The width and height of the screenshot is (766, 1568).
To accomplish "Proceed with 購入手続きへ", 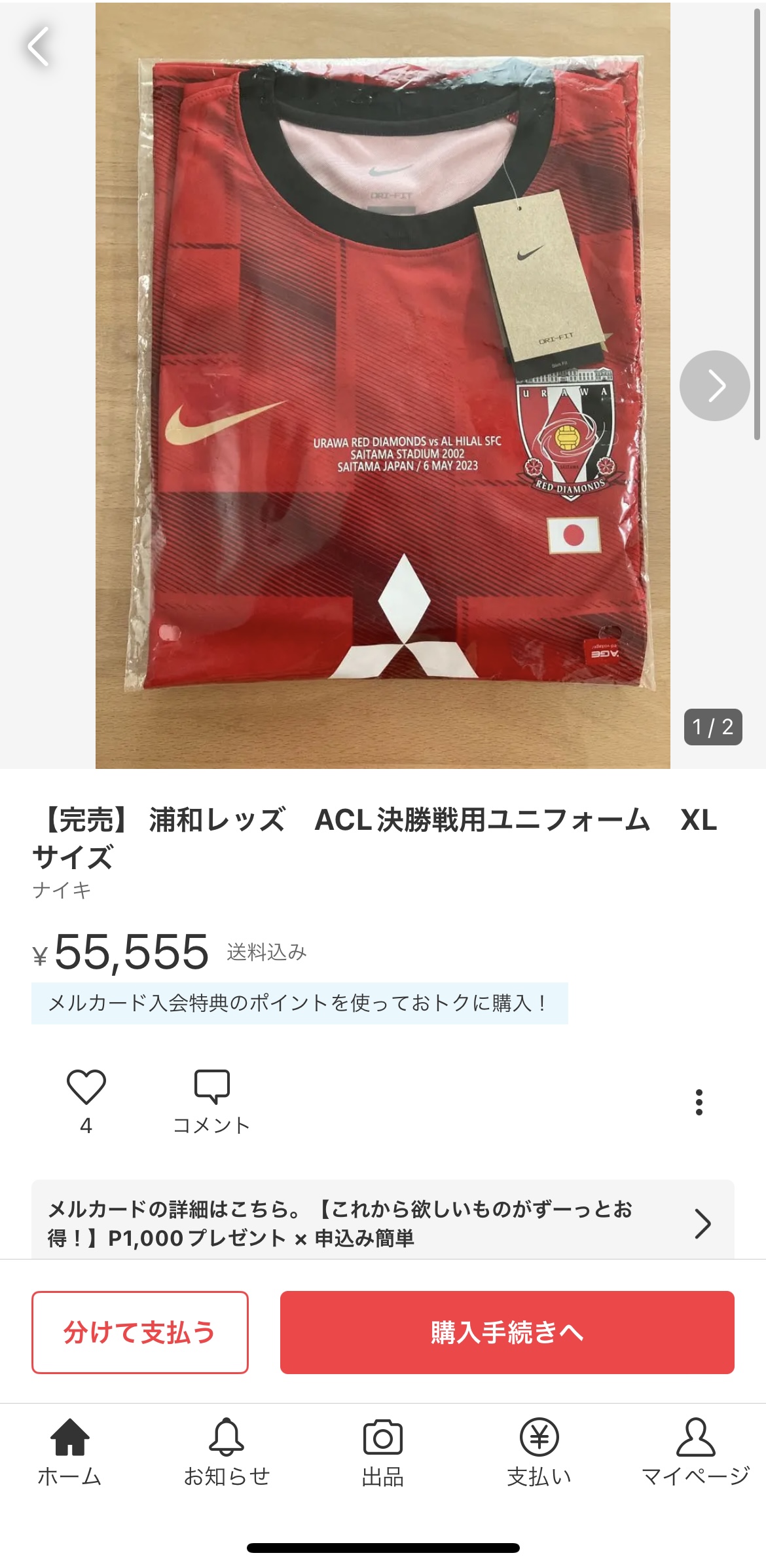I will [x=507, y=1332].
